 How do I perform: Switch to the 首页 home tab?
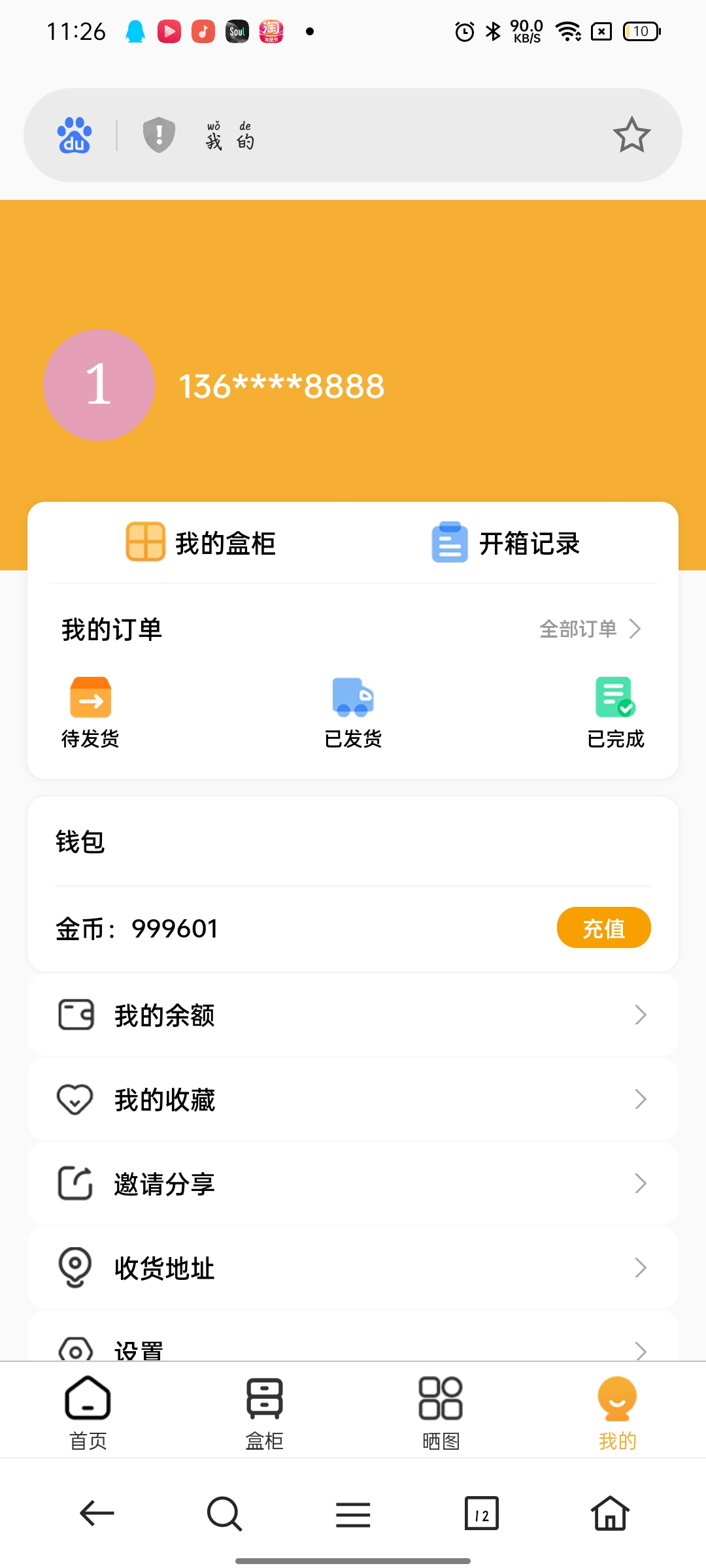(x=88, y=1411)
